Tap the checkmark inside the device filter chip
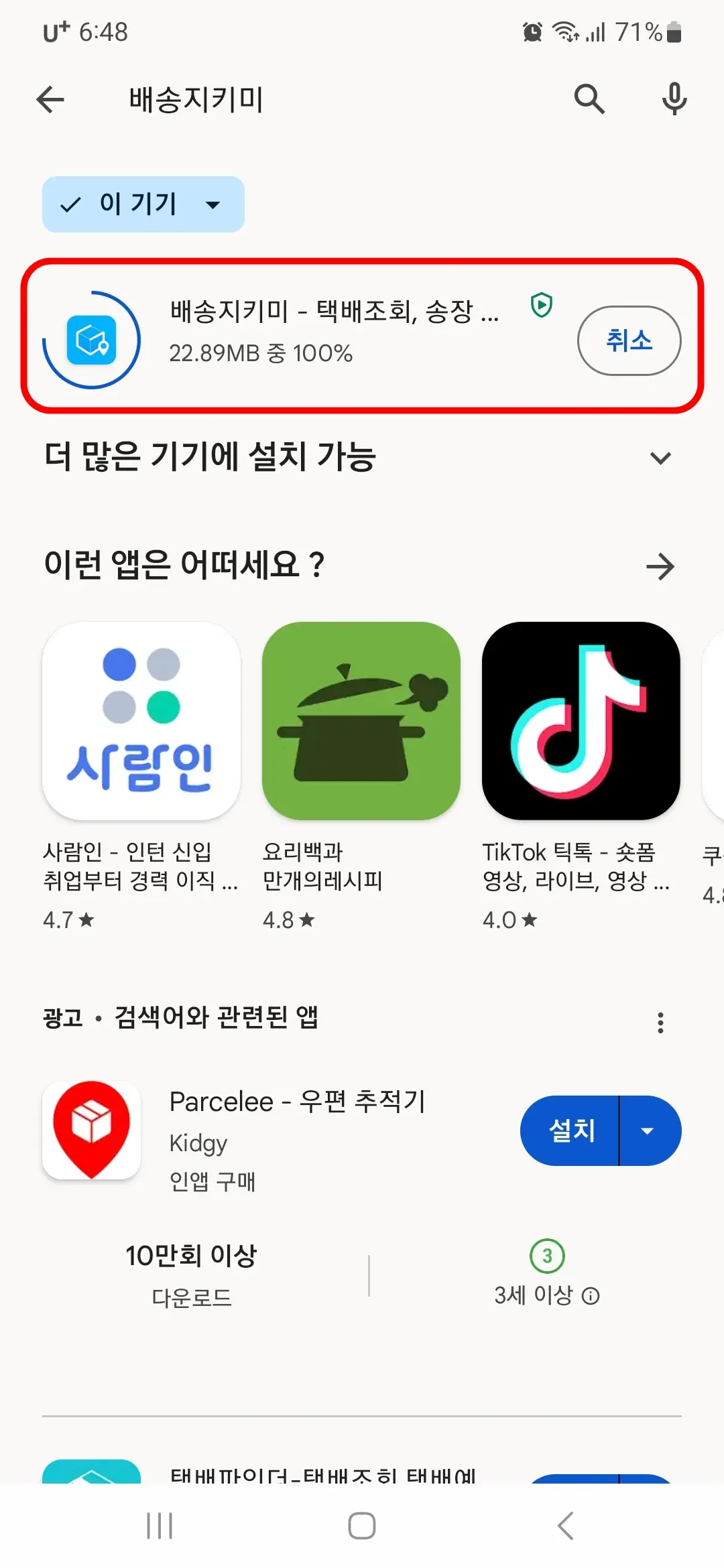The width and height of the screenshot is (724, 1568). point(70,205)
